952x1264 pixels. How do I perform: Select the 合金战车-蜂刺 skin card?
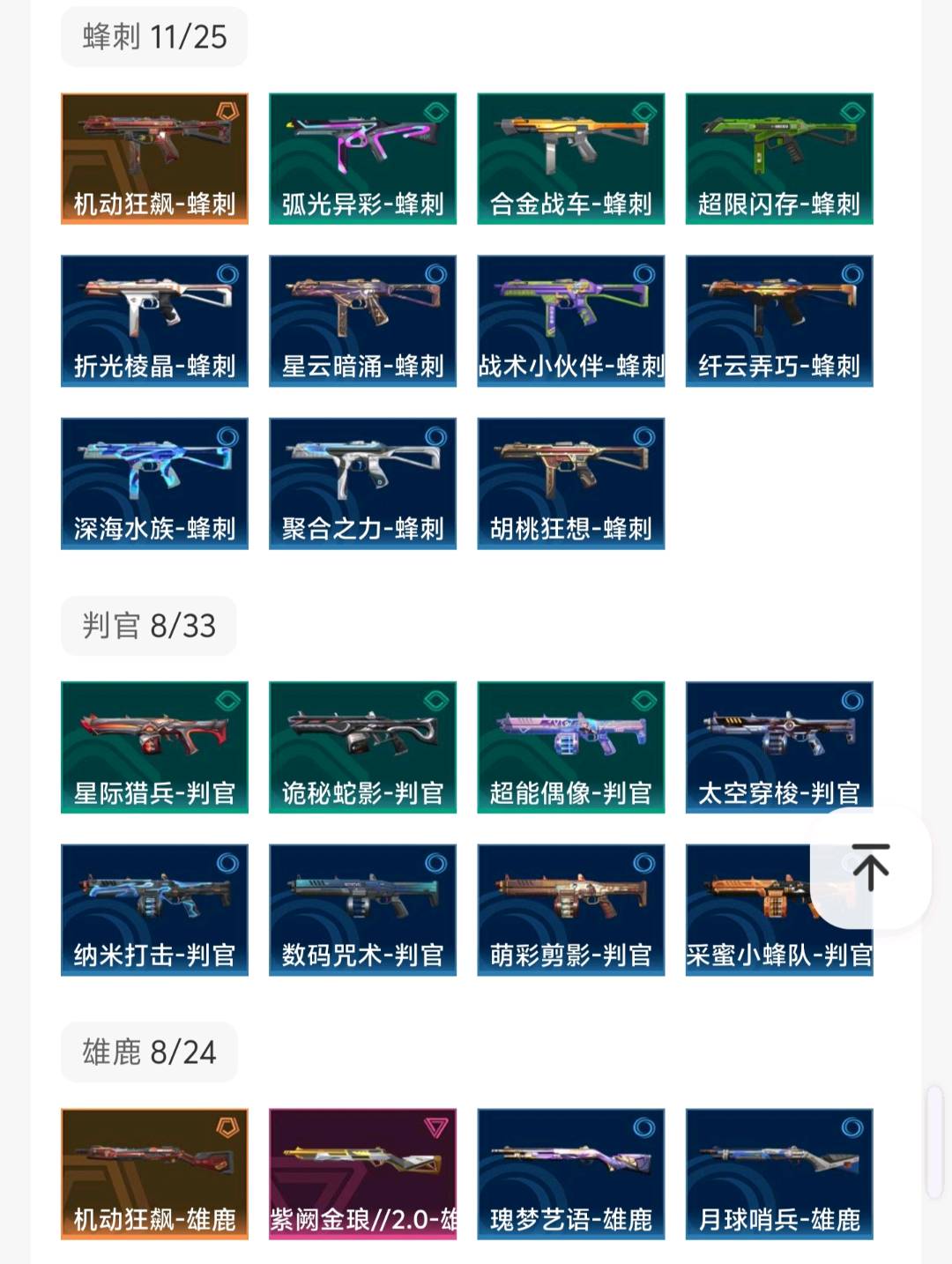[x=570, y=159]
